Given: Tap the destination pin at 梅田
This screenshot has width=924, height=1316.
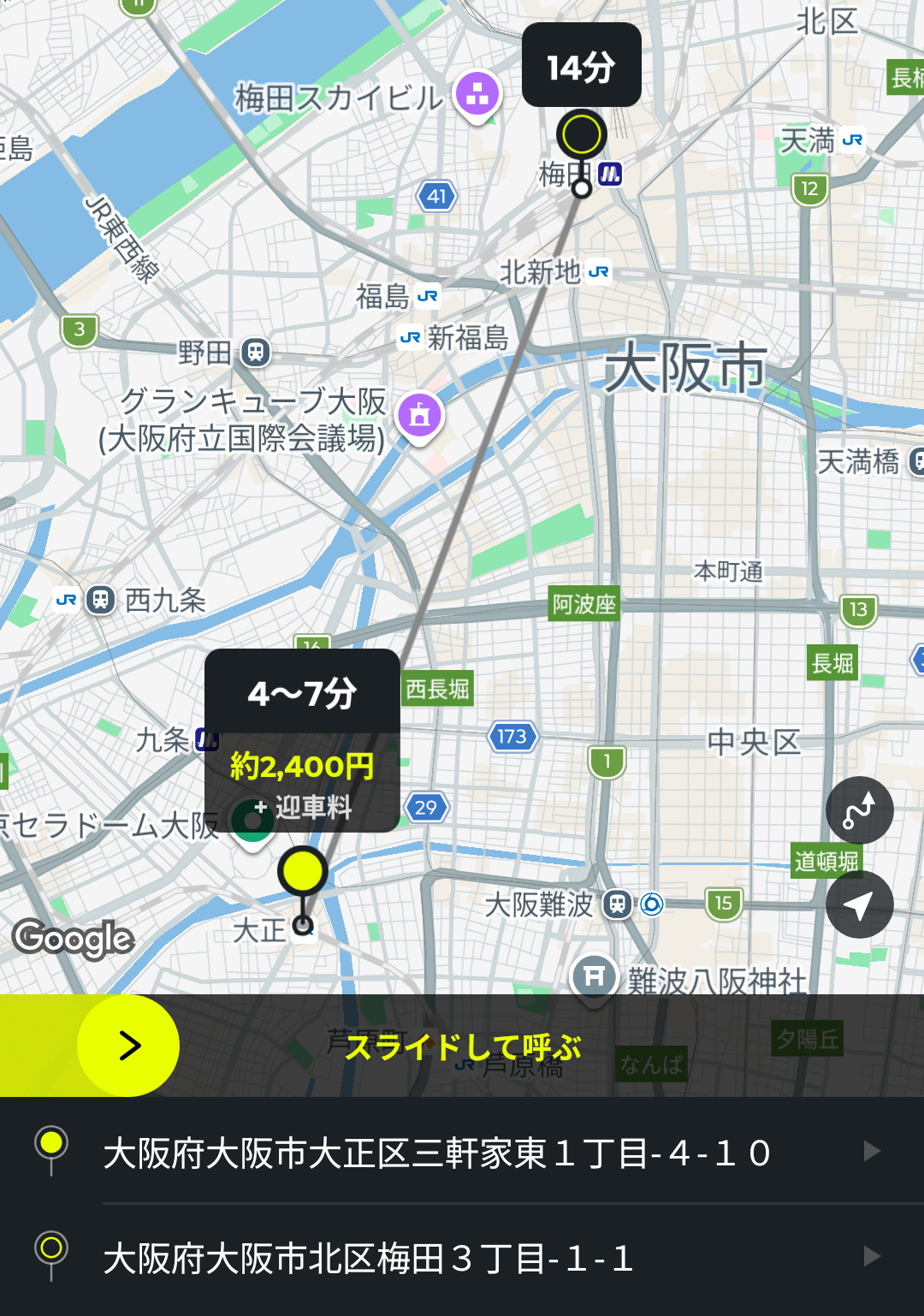Looking at the screenshot, I should click(x=582, y=135).
